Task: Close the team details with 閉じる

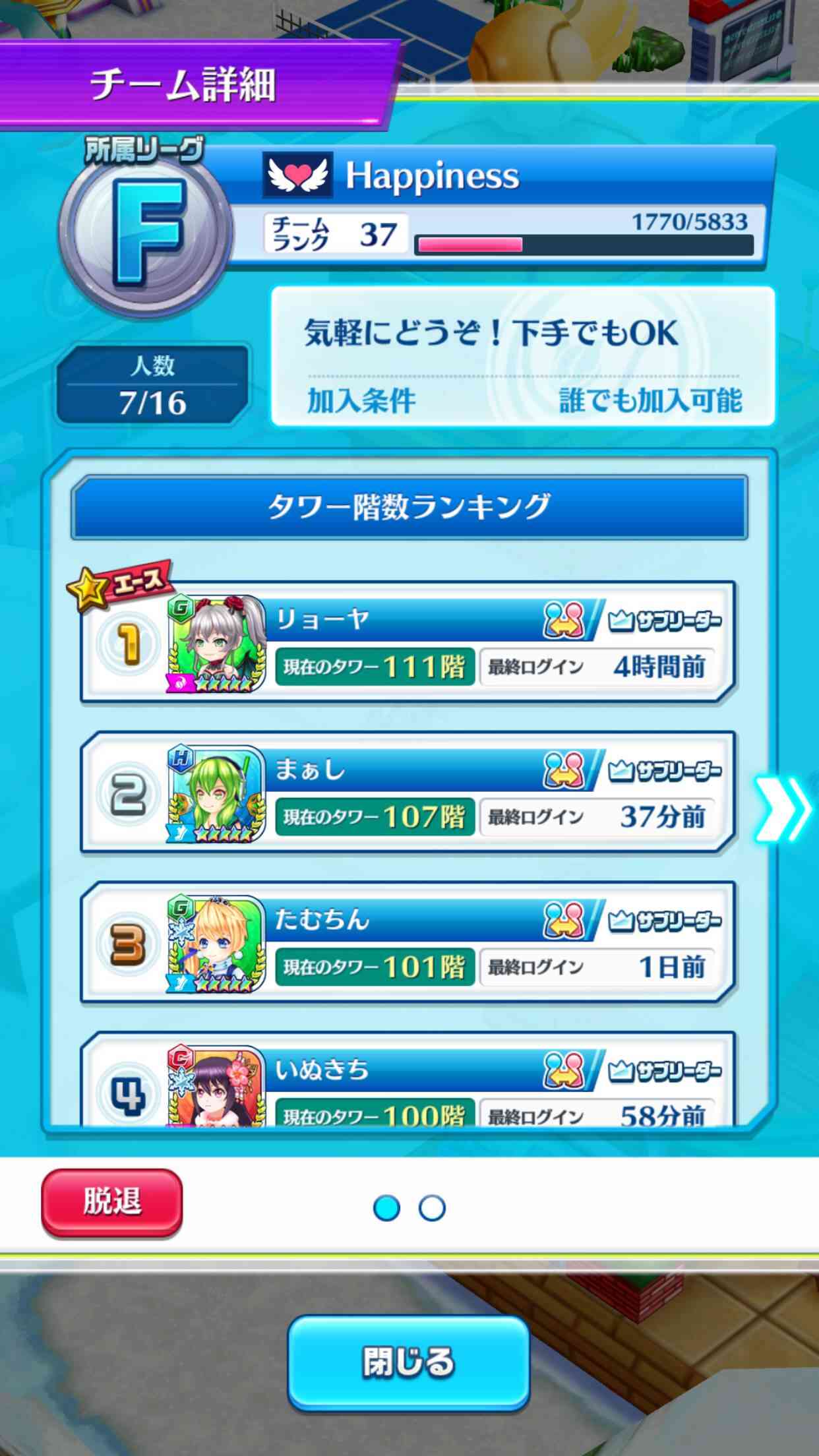Action: pos(409,1361)
